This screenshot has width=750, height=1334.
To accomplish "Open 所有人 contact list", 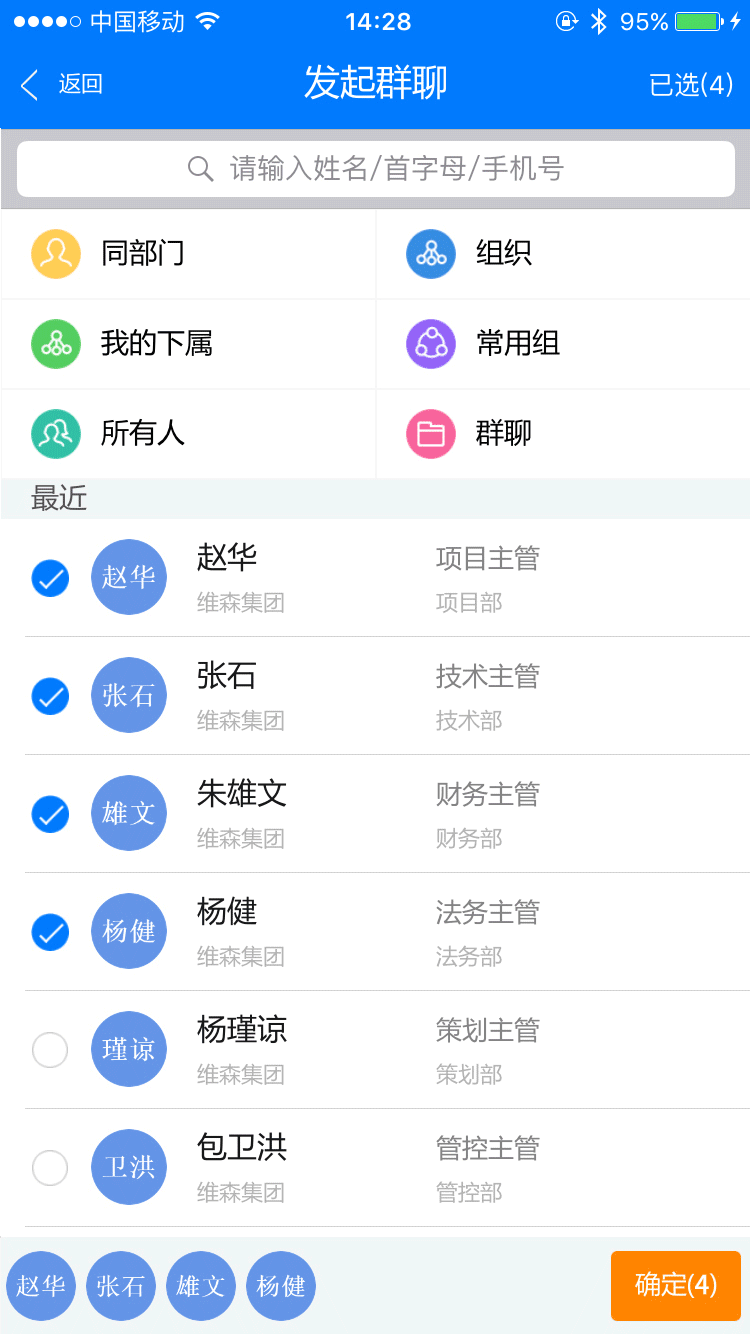I will pos(188,434).
